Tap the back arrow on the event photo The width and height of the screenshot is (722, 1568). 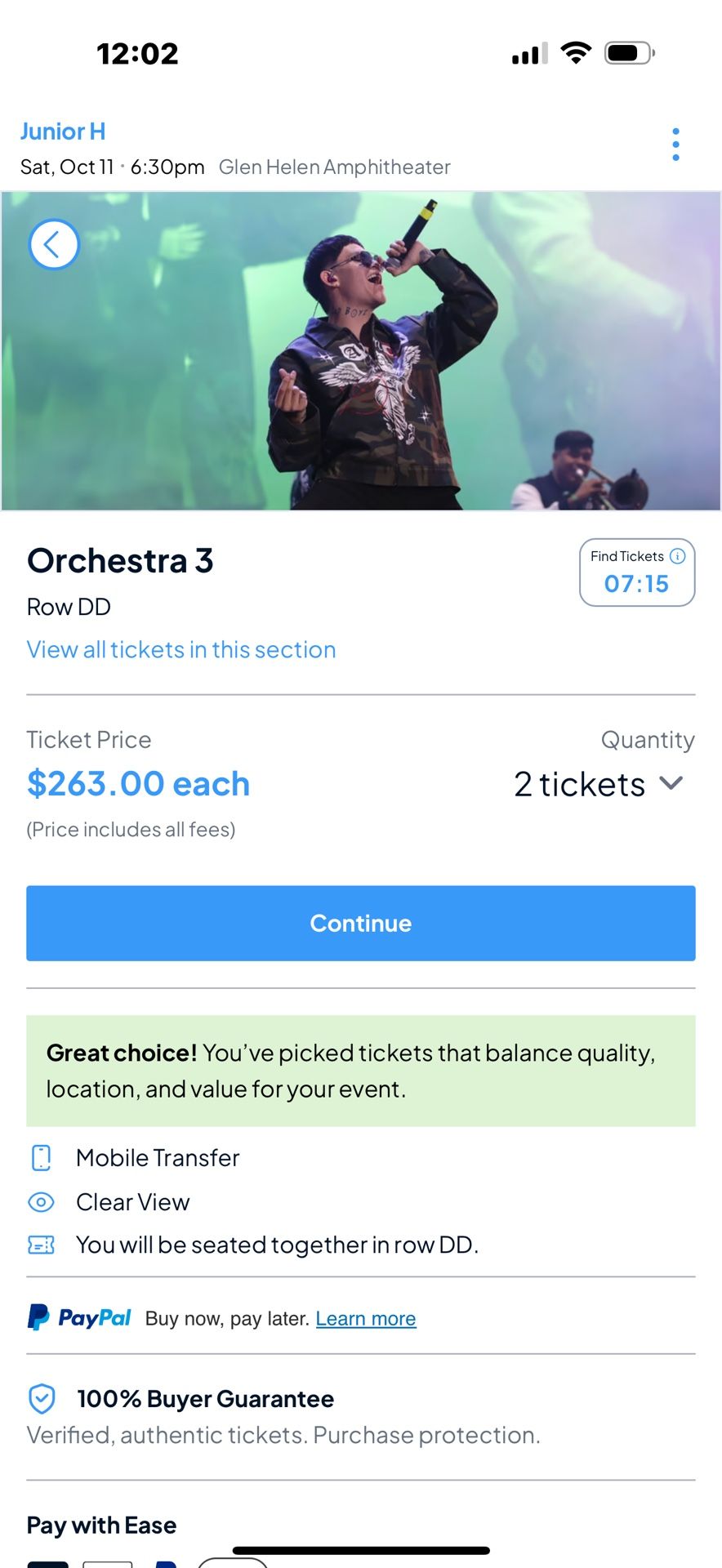coord(54,244)
